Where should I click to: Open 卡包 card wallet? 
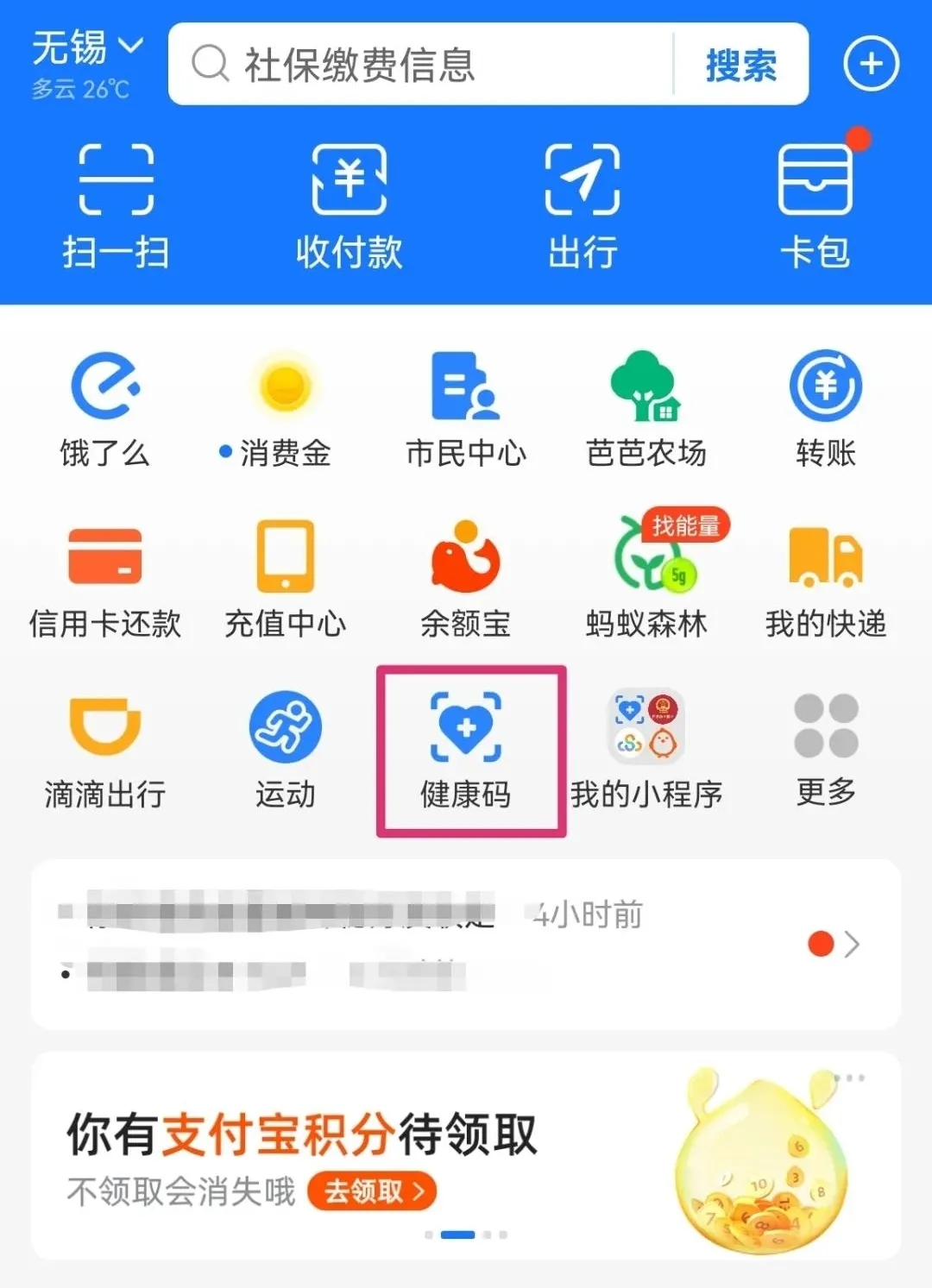[x=815, y=205]
